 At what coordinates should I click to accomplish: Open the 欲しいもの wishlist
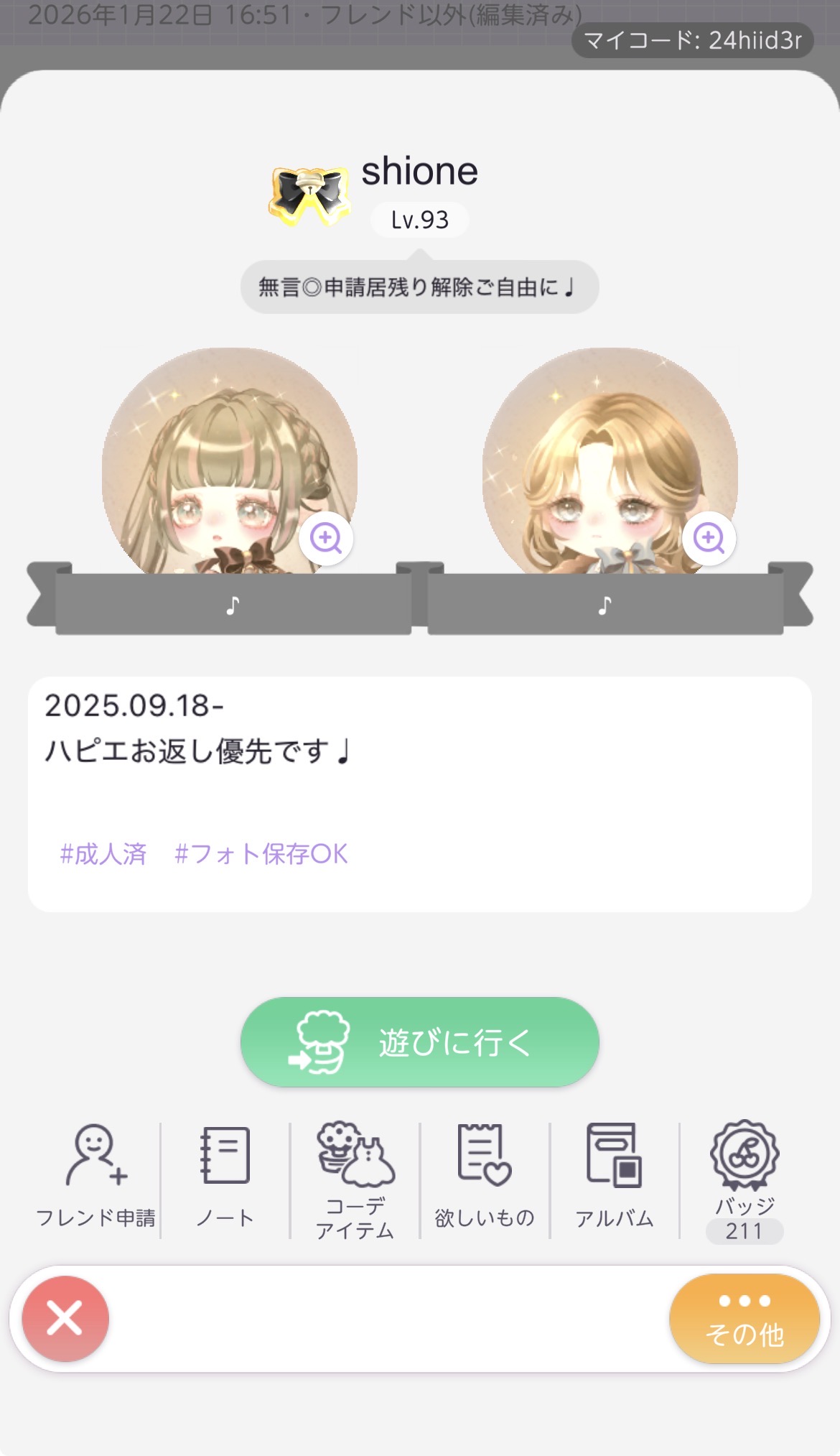pos(485,1178)
